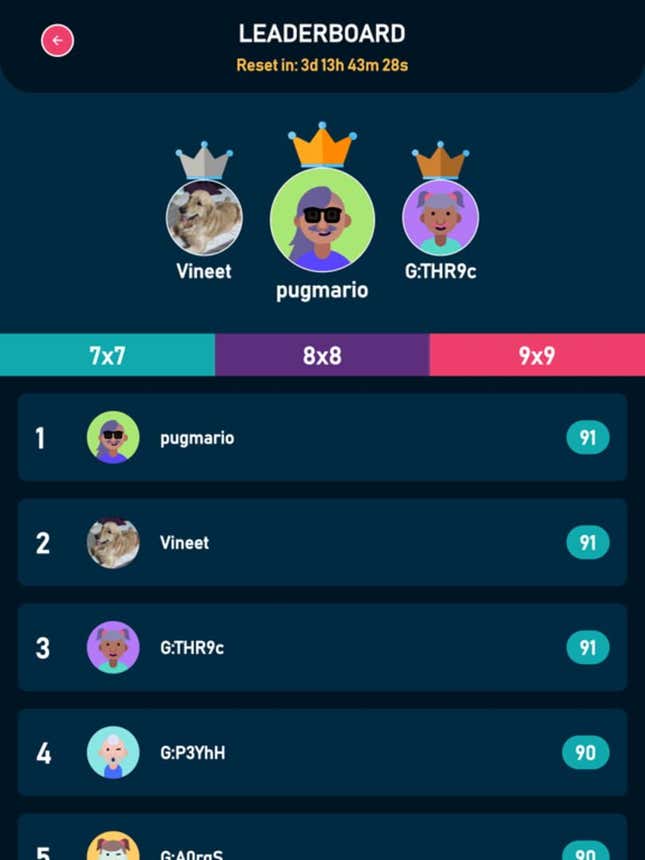Tap Vineet's silver-crowned podium avatar
Image resolution: width=645 pixels, height=860 pixels.
(204, 218)
